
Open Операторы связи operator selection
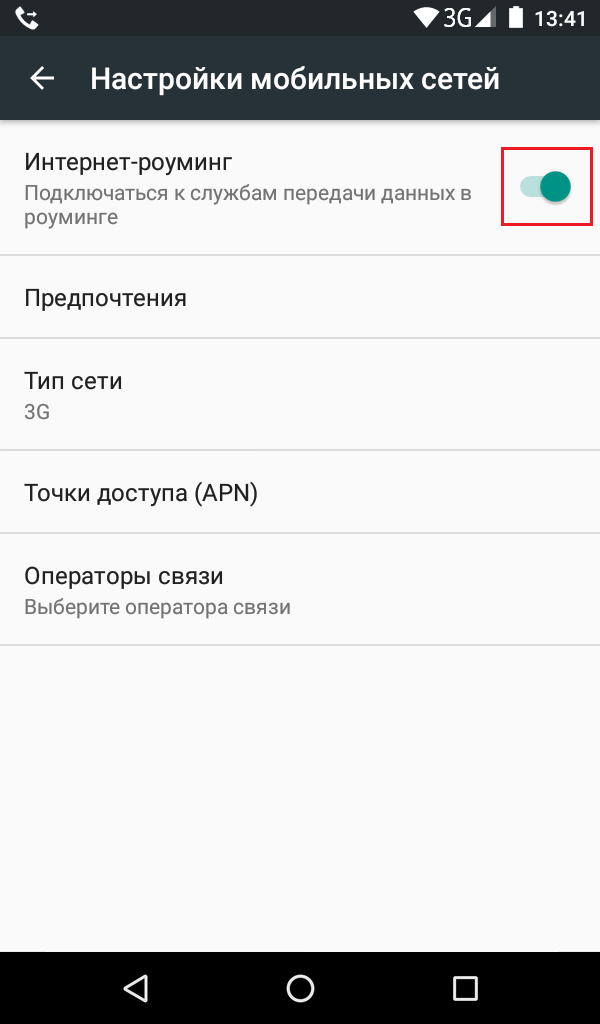(x=300, y=589)
